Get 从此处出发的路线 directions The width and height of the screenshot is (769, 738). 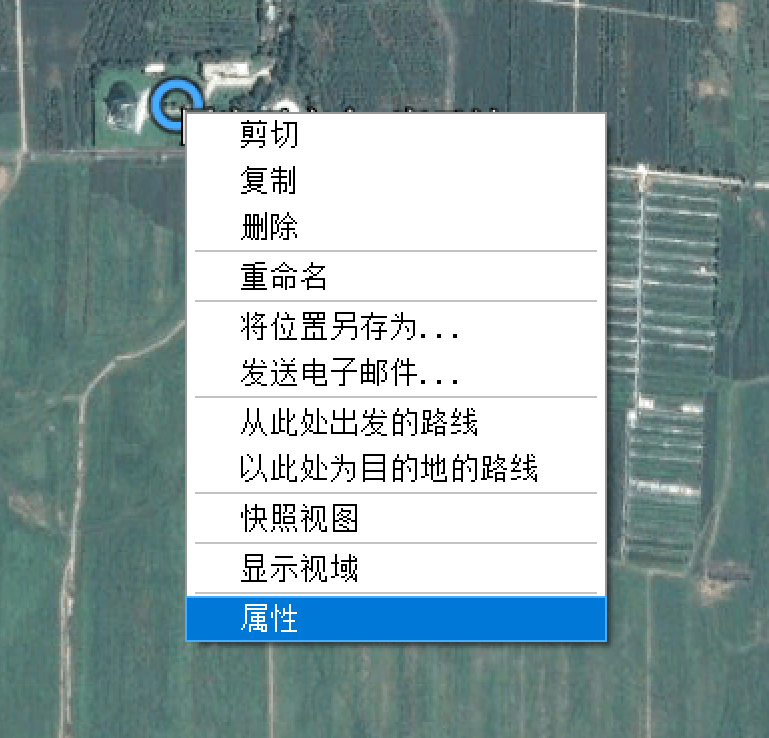359,422
